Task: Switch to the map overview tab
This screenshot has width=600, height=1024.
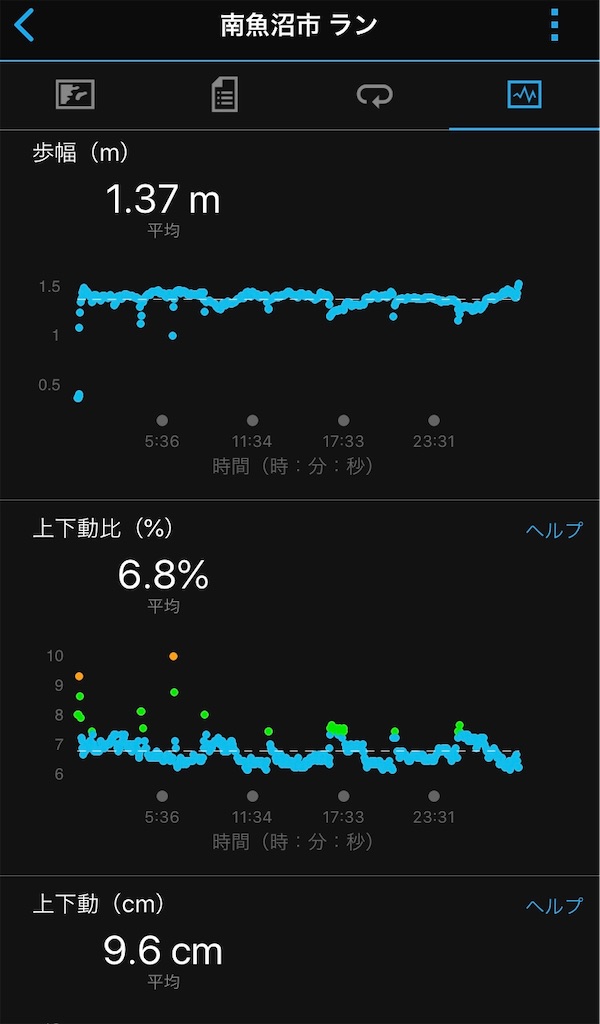Action: point(75,95)
